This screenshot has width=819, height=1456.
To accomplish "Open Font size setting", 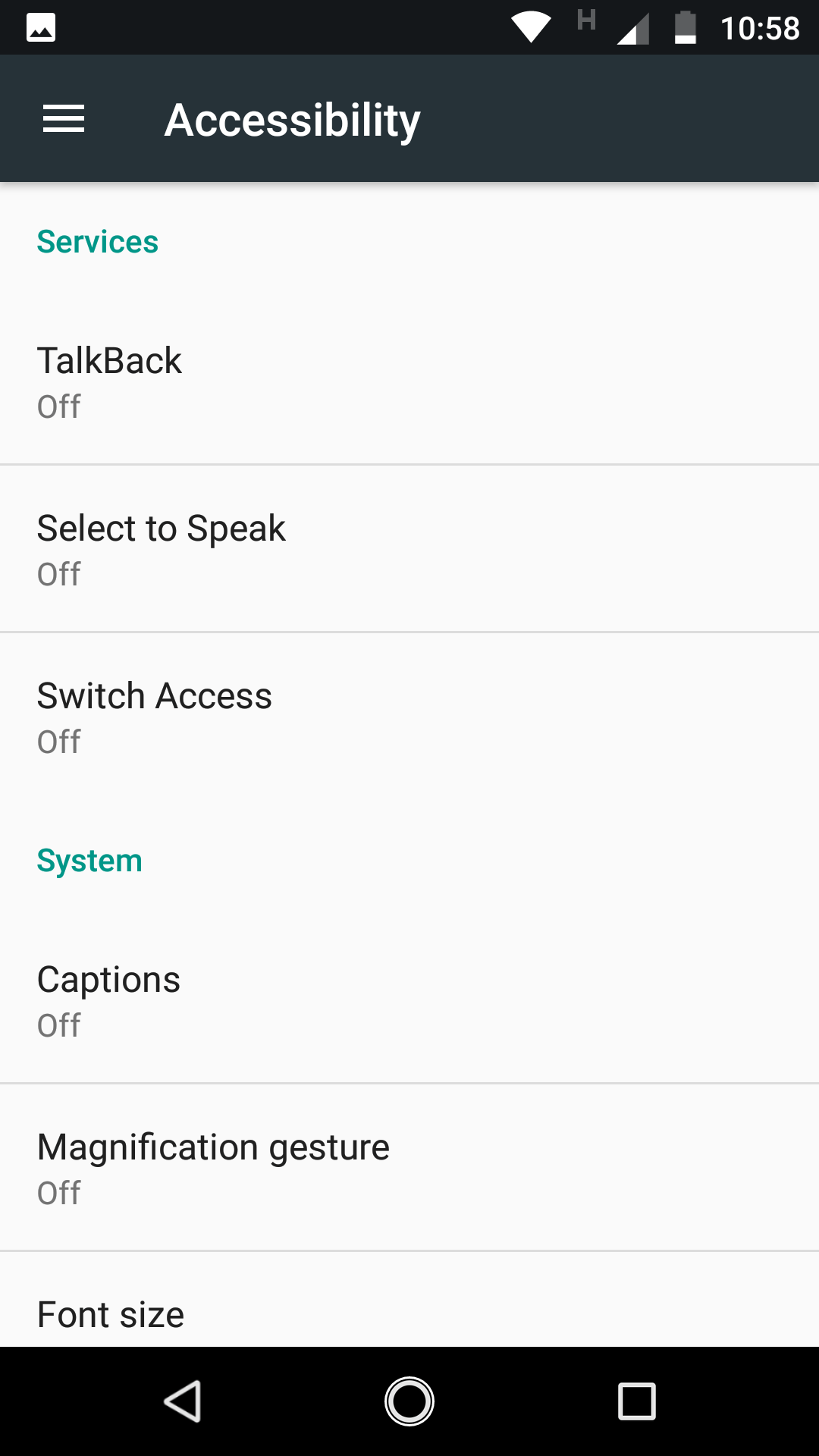I will coord(409,1300).
